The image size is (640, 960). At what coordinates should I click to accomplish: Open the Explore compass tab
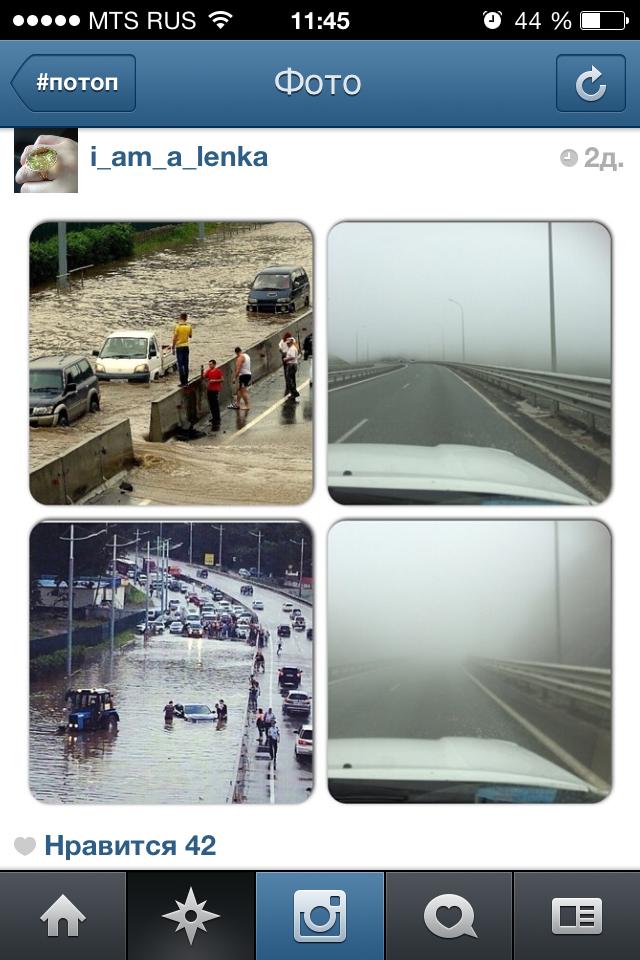(x=191, y=916)
